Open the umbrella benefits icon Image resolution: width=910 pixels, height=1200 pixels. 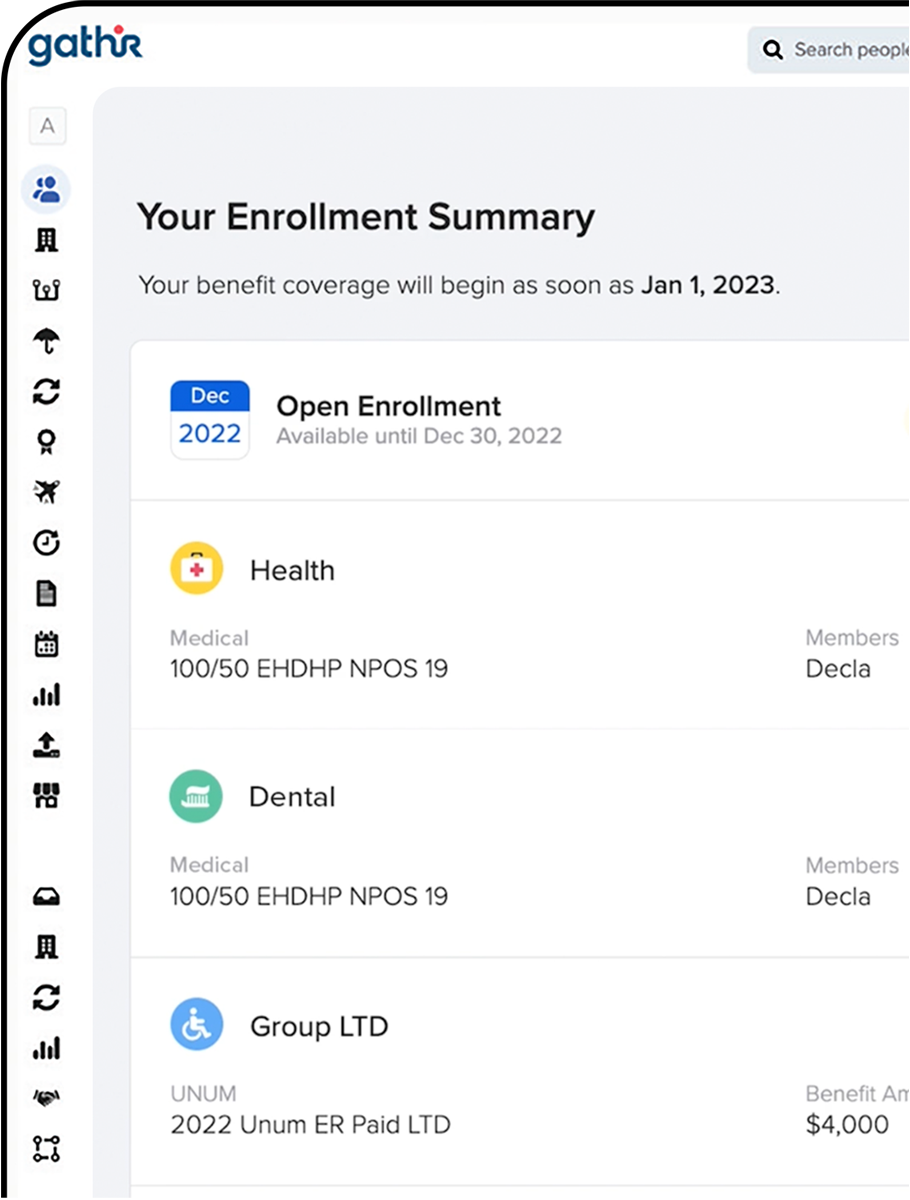[x=46, y=341]
